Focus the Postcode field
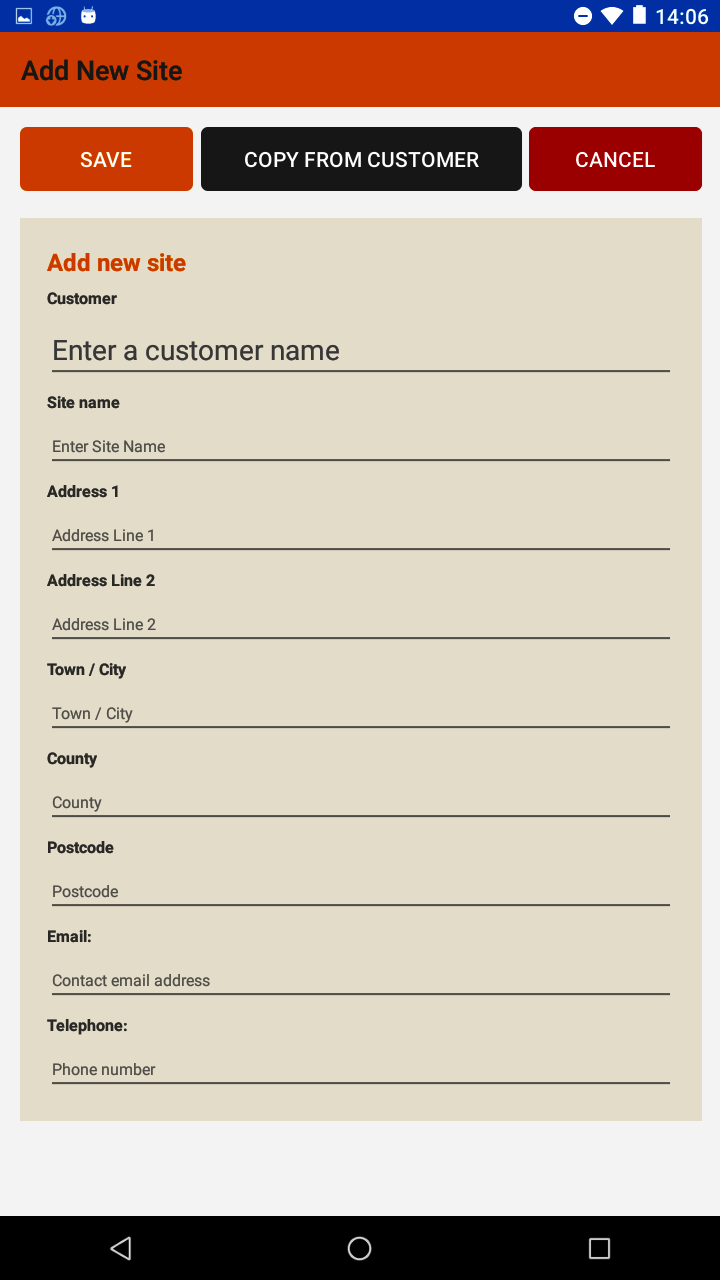 click(x=360, y=891)
